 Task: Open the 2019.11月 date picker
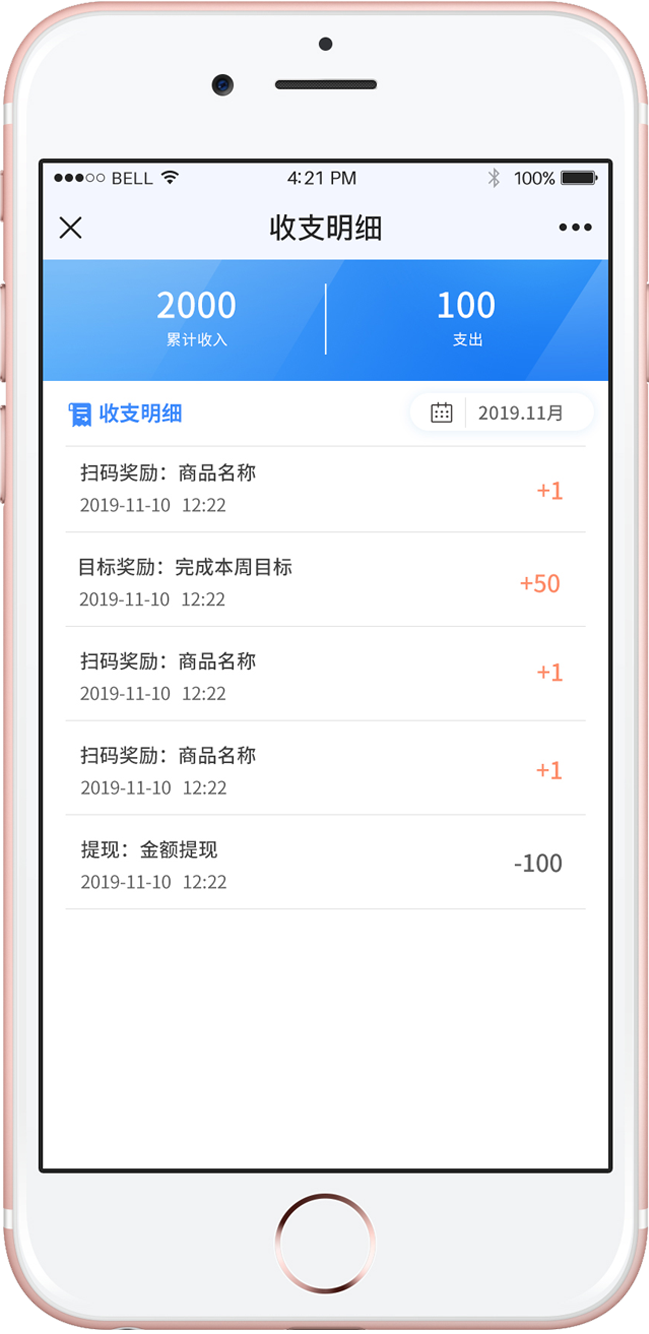coord(501,412)
